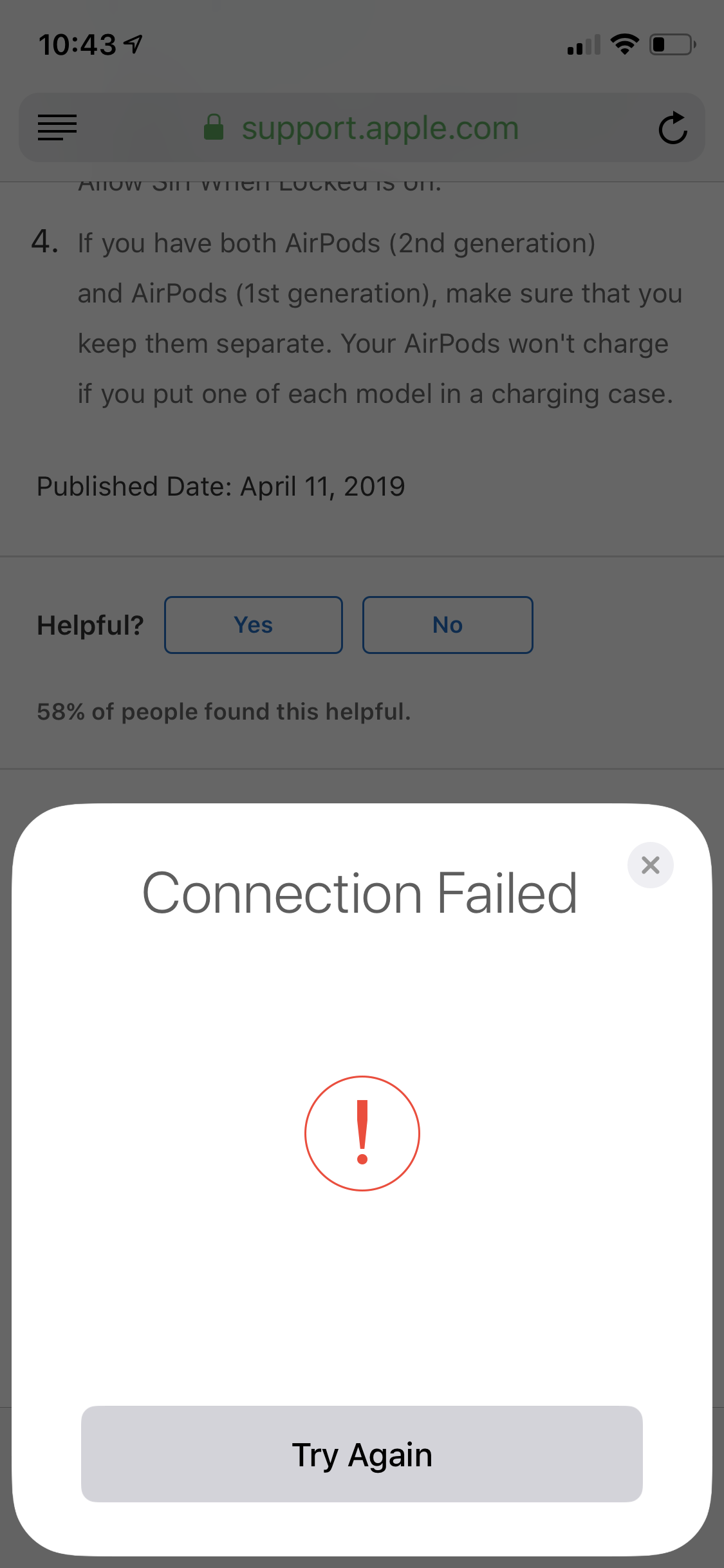Screen dimensions: 724x1568
Task: Select No for Helpful question
Action: point(448,625)
